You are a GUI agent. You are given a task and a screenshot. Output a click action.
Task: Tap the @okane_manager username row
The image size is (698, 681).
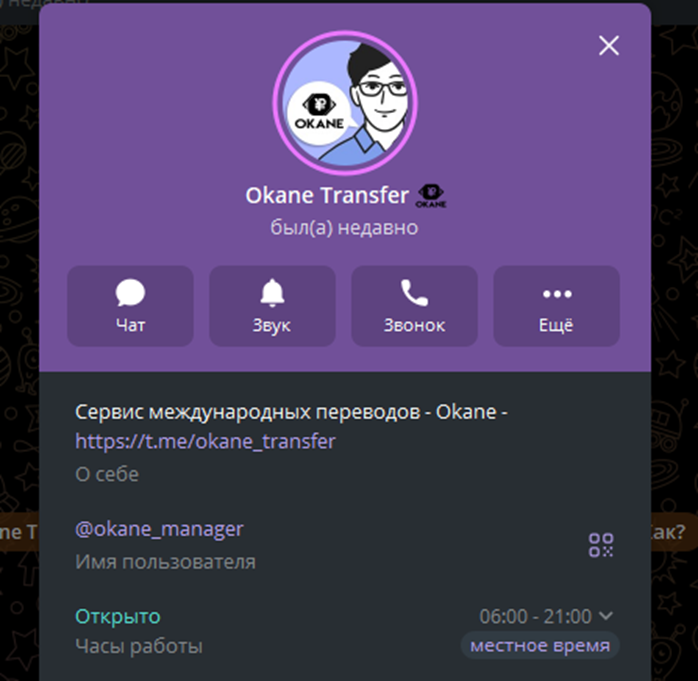pyautogui.click(x=160, y=529)
